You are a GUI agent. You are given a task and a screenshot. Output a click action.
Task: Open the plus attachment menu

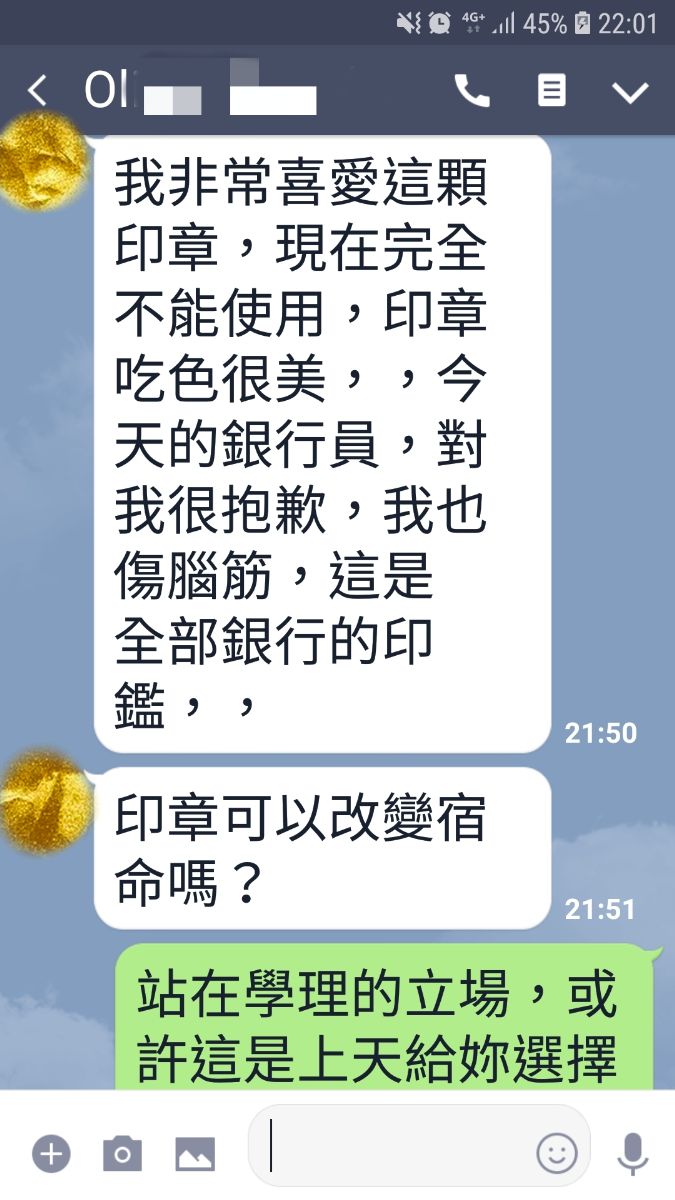pyautogui.click(x=51, y=1154)
